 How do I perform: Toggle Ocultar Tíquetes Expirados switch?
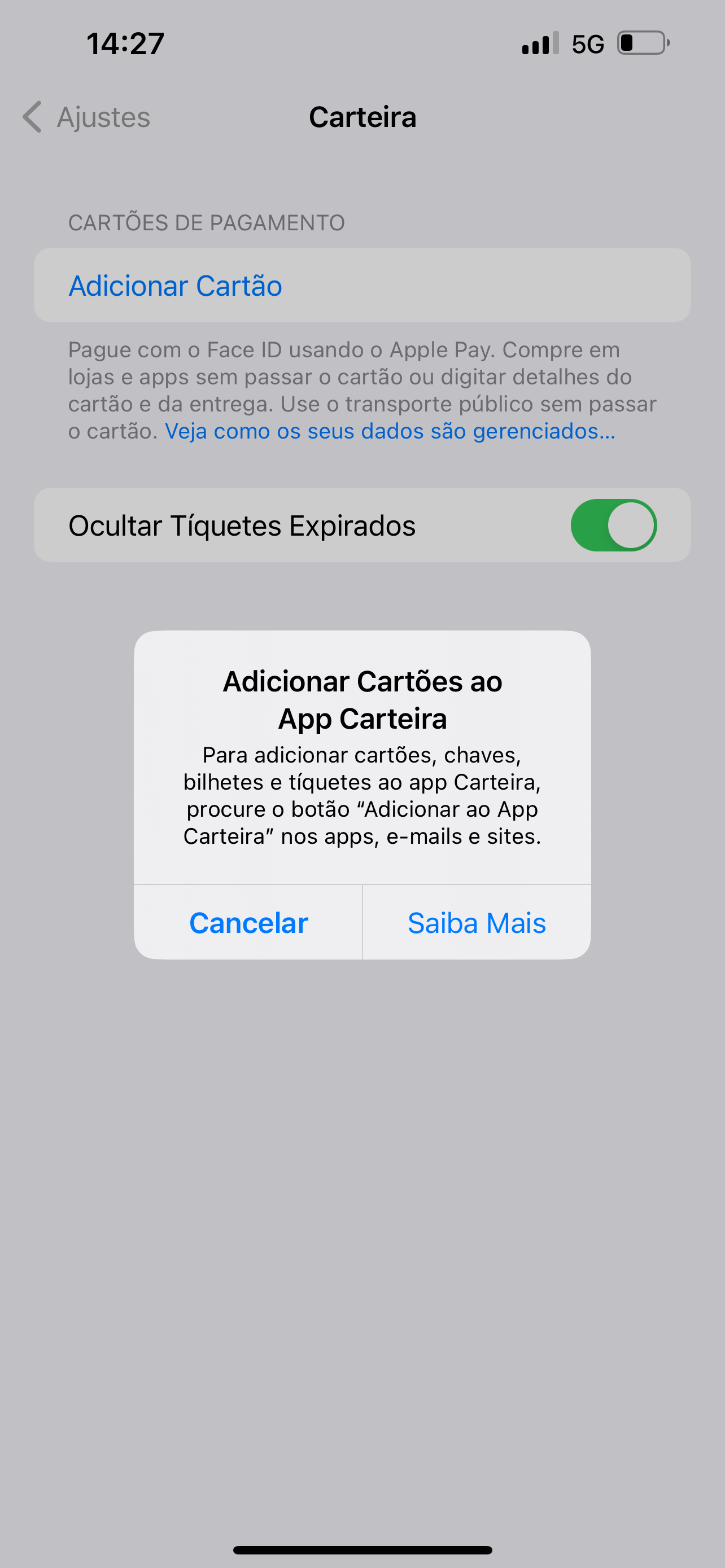click(x=613, y=525)
